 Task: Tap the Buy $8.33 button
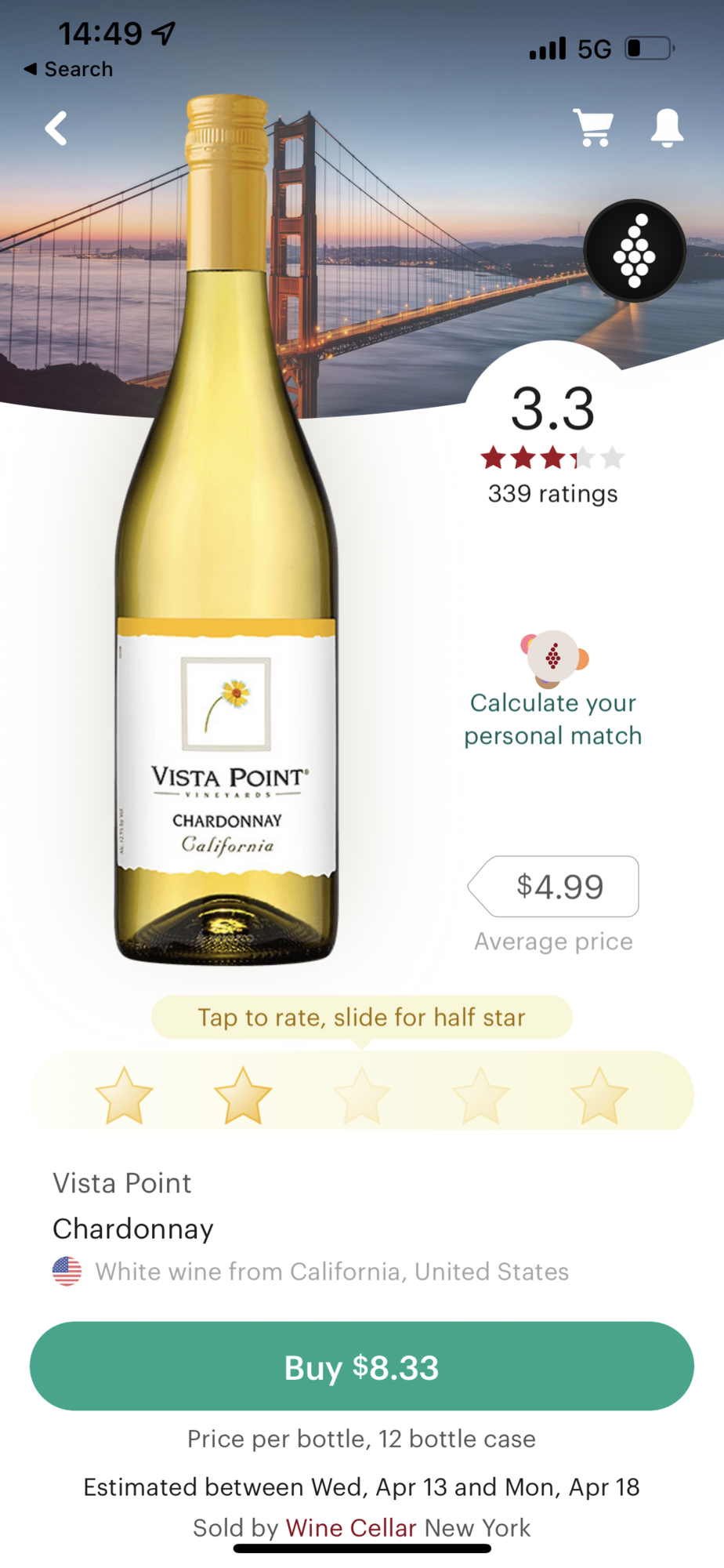pos(362,1367)
